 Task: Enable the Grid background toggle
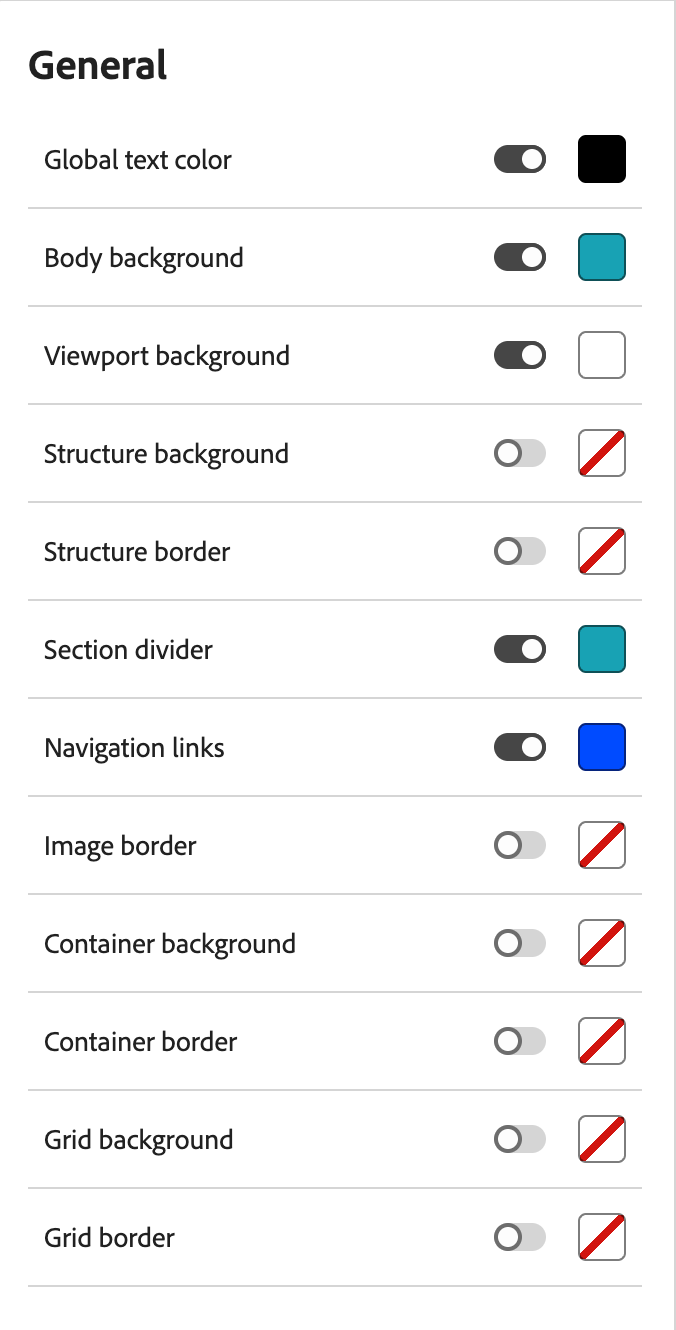pyautogui.click(x=520, y=1140)
